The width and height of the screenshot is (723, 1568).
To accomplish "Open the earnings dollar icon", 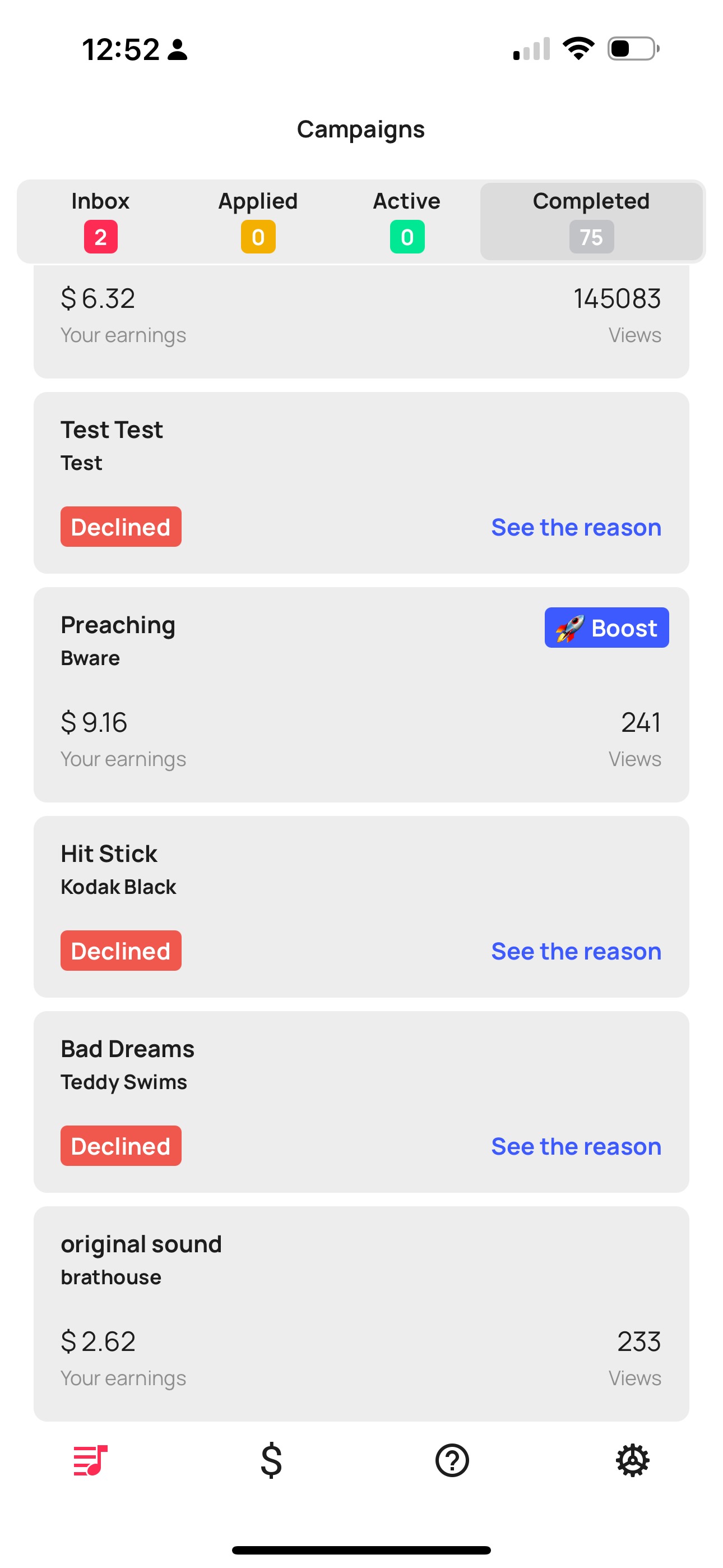I will [271, 1460].
